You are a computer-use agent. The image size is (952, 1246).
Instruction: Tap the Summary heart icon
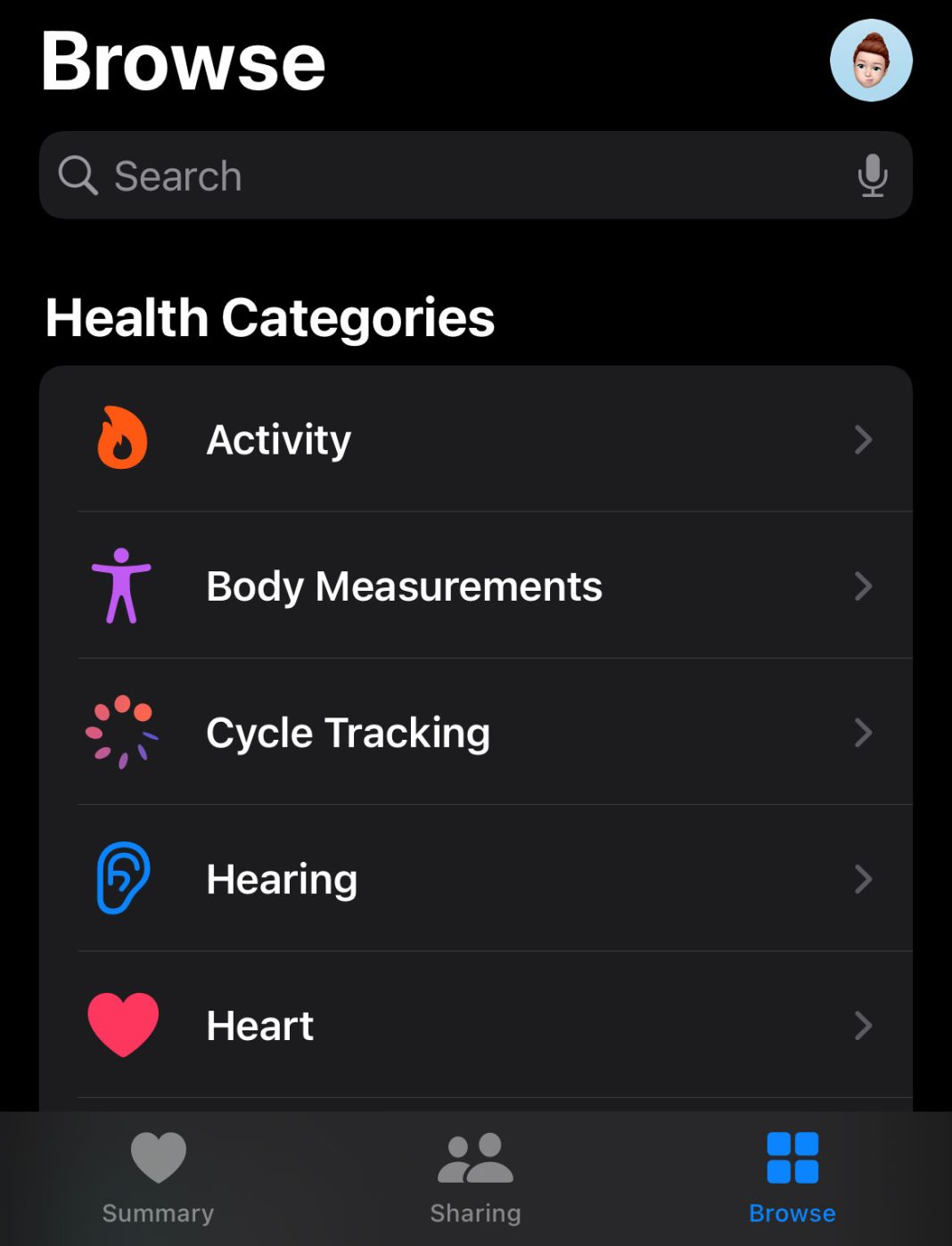coord(158,1156)
